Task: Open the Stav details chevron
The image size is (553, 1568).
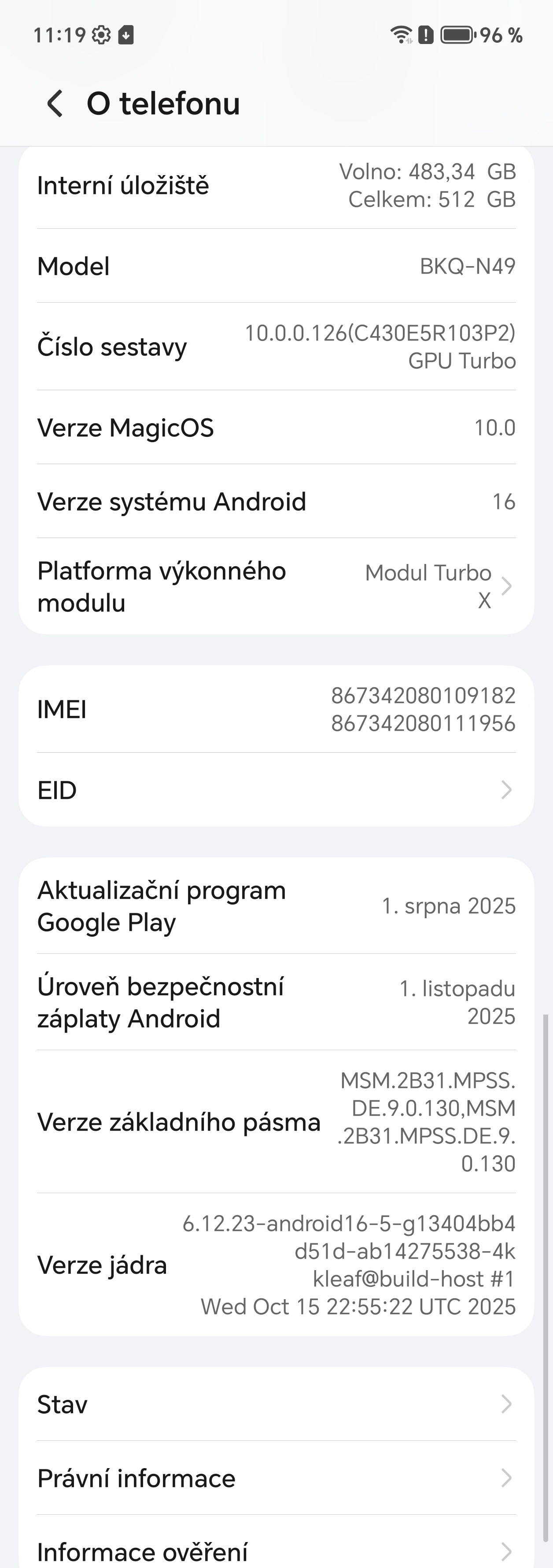Action: click(506, 1404)
